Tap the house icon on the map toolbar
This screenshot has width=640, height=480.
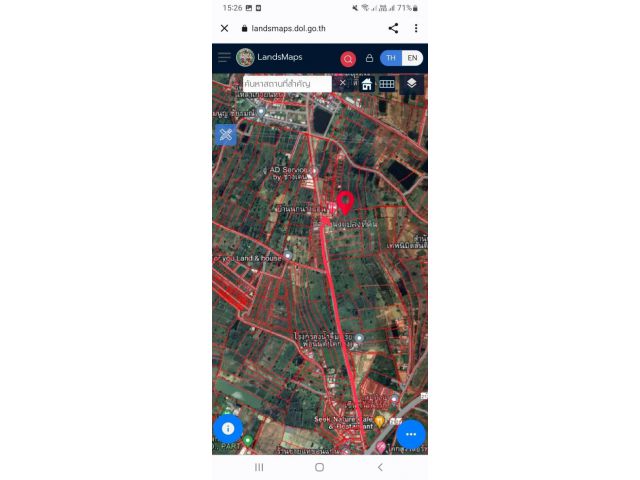tap(367, 84)
